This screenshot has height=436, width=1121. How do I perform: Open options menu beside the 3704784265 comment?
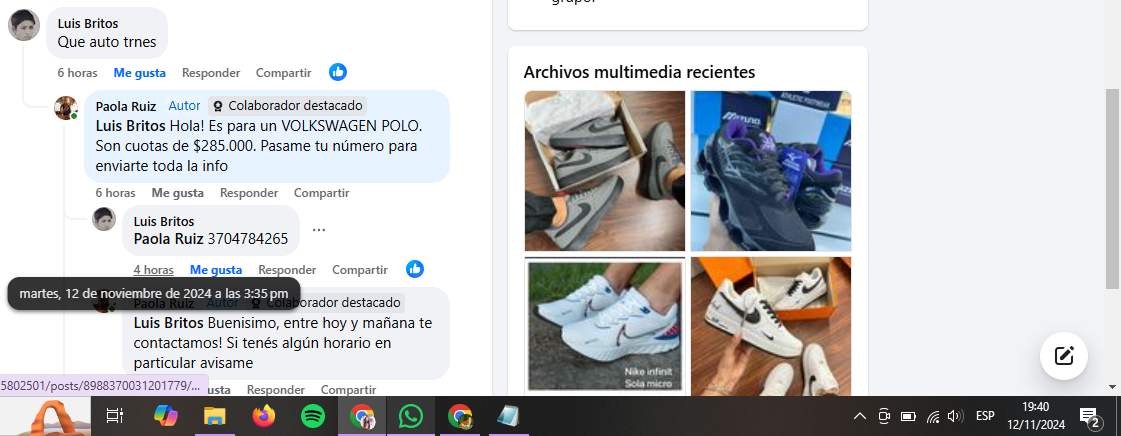[319, 230]
